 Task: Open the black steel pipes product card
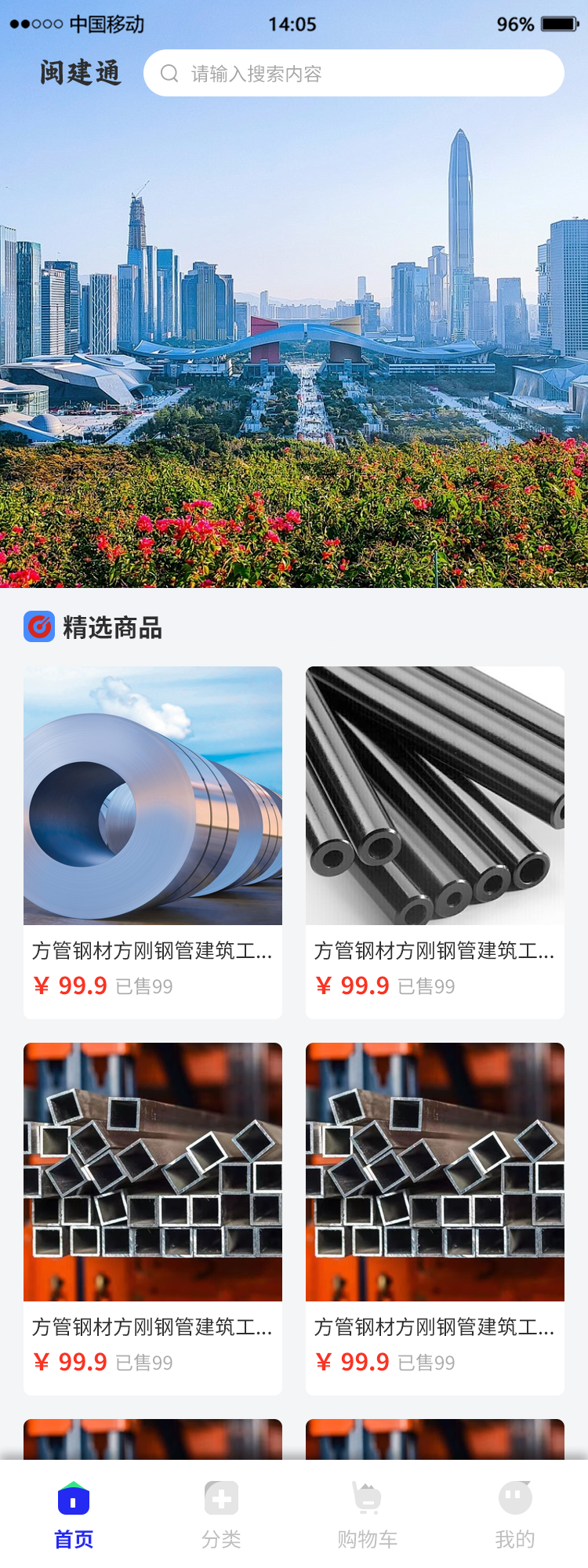[435, 842]
